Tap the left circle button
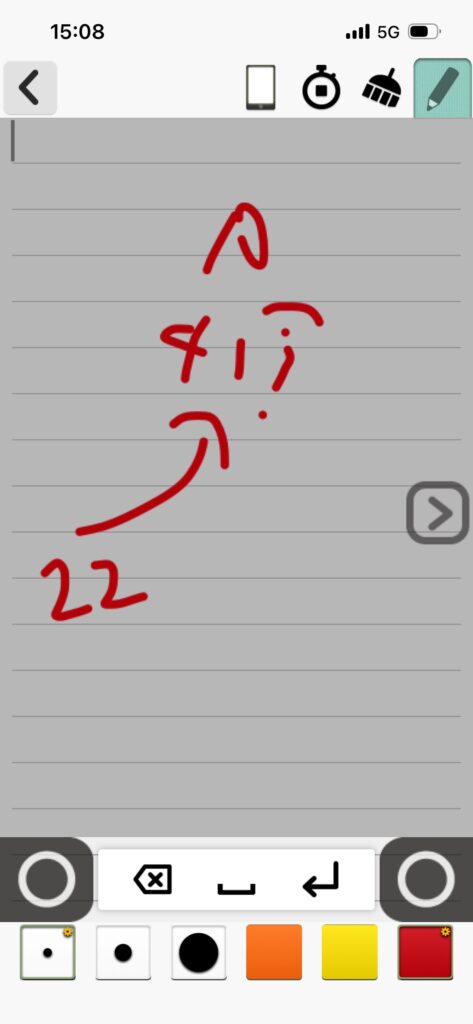This screenshot has width=473, height=1024. click(46, 879)
